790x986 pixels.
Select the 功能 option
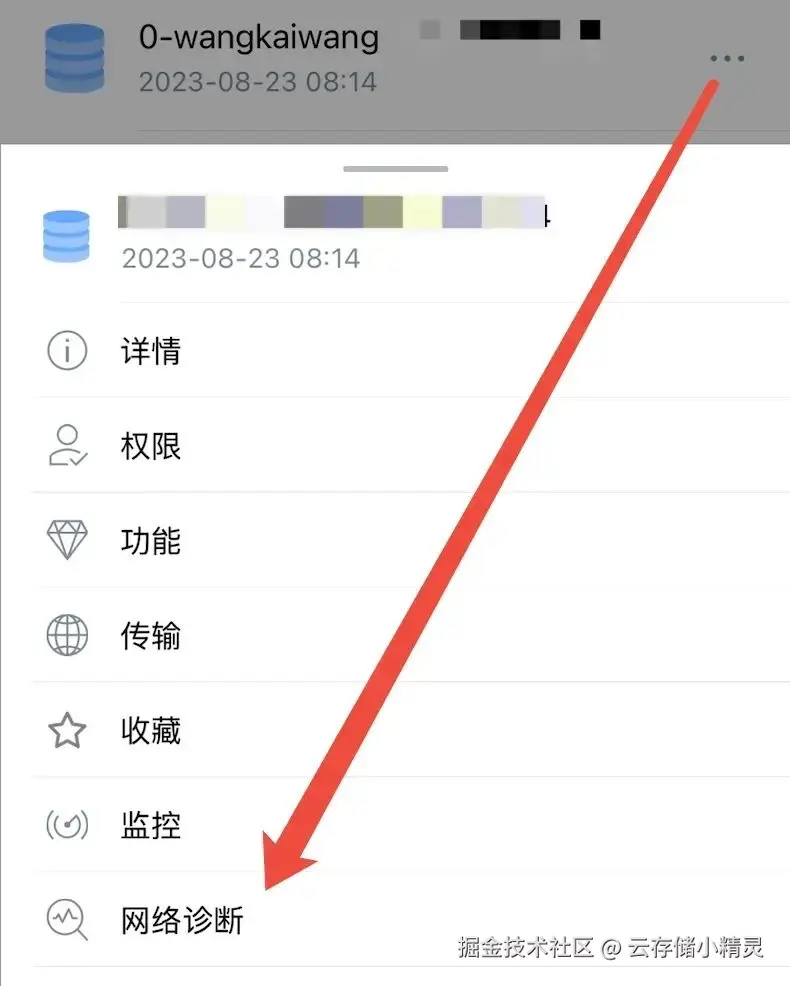(x=150, y=541)
